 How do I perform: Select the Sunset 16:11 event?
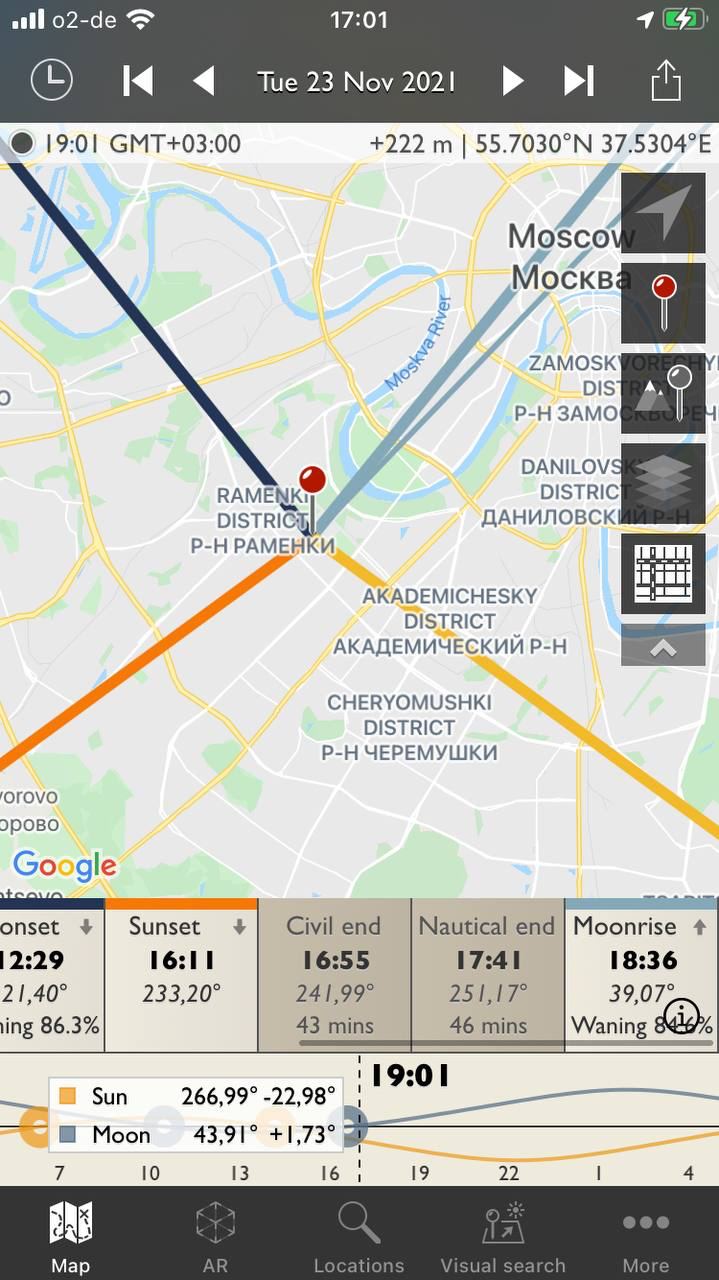pos(181,975)
